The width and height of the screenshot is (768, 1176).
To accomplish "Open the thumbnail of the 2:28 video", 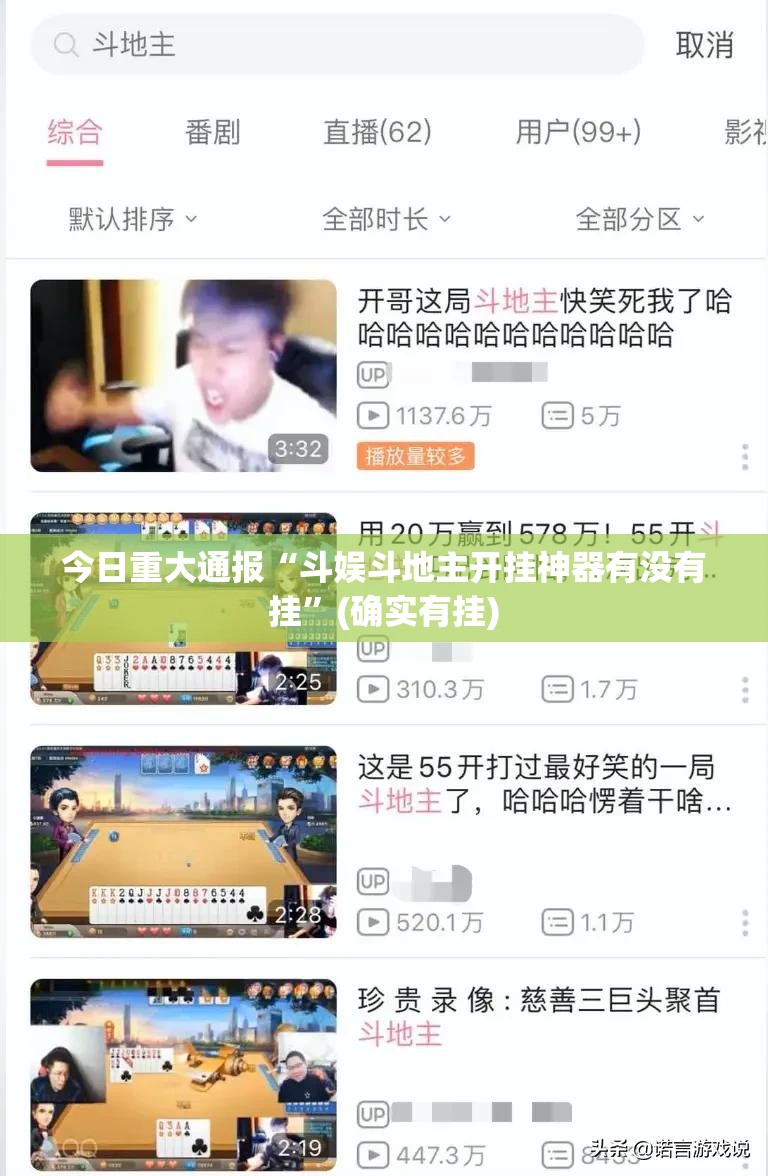I will coord(186,842).
